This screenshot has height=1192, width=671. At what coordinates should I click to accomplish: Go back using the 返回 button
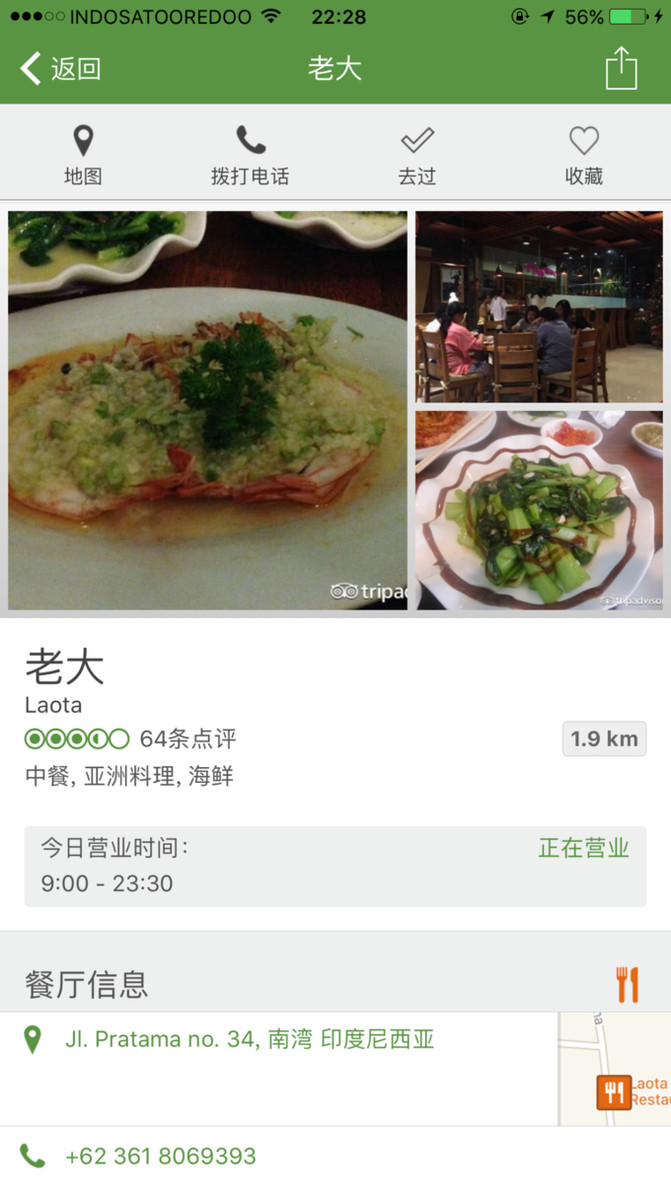click(x=60, y=69)
